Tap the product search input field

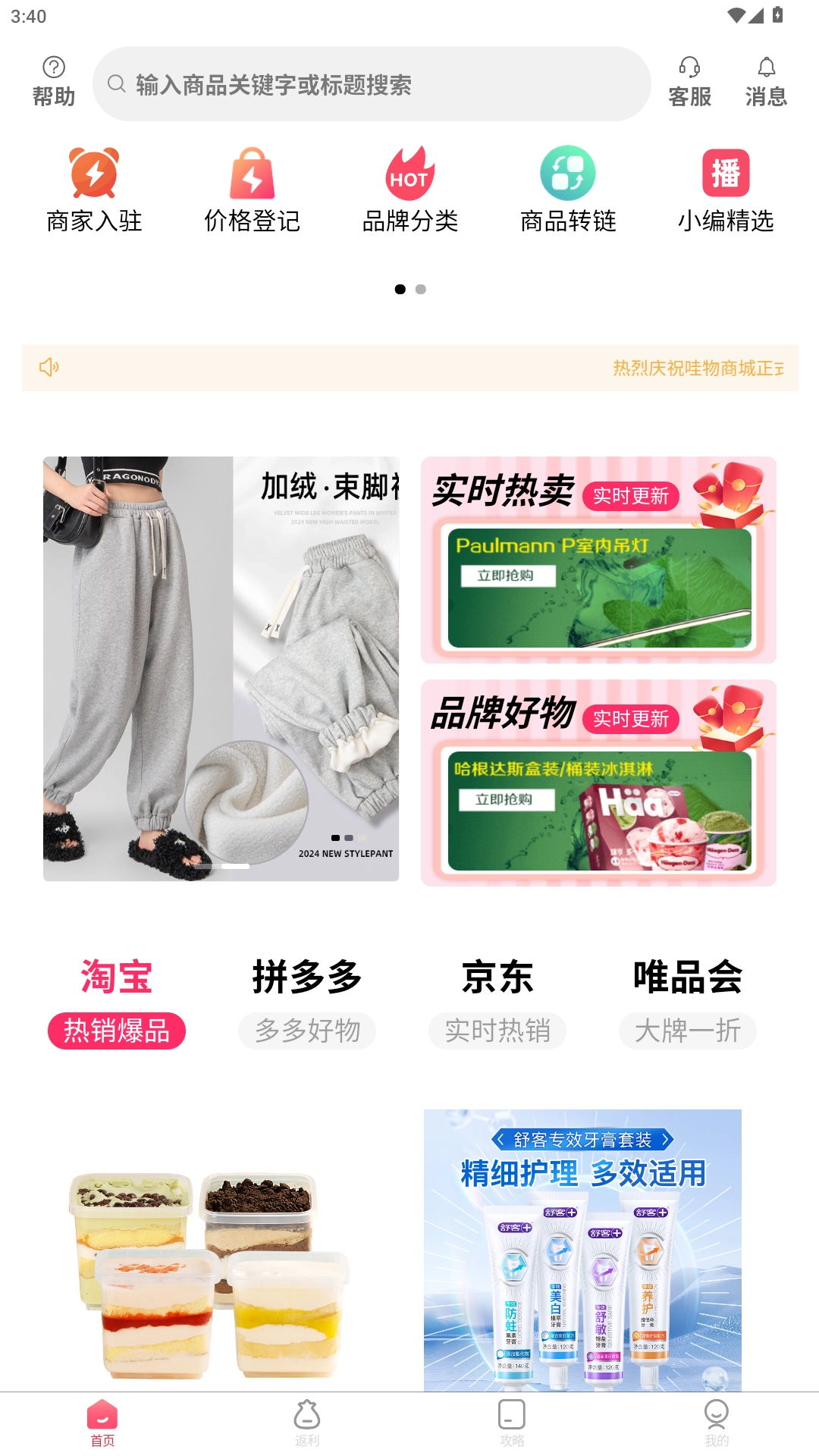(x=371, y=83)
